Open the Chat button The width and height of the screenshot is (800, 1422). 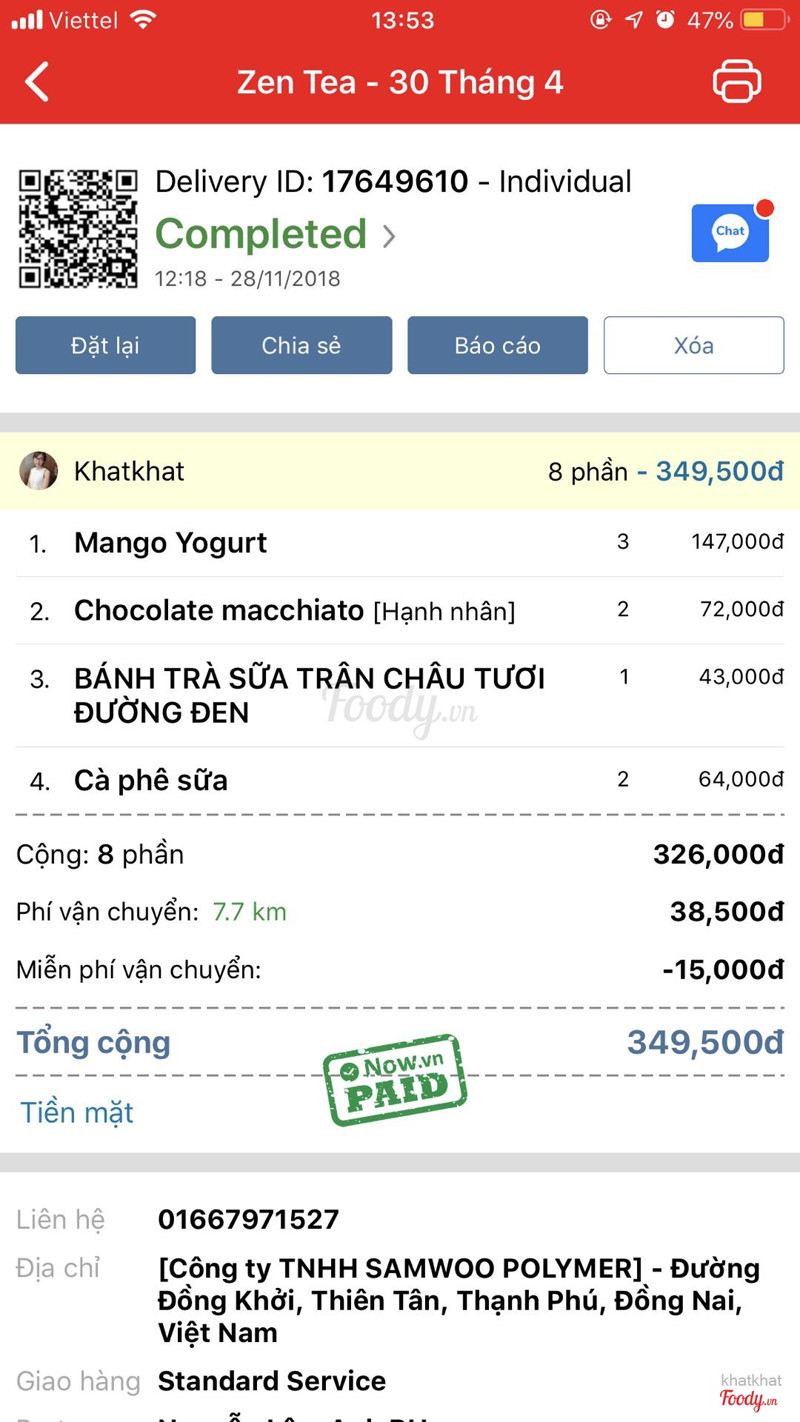(x=730, y=233)
